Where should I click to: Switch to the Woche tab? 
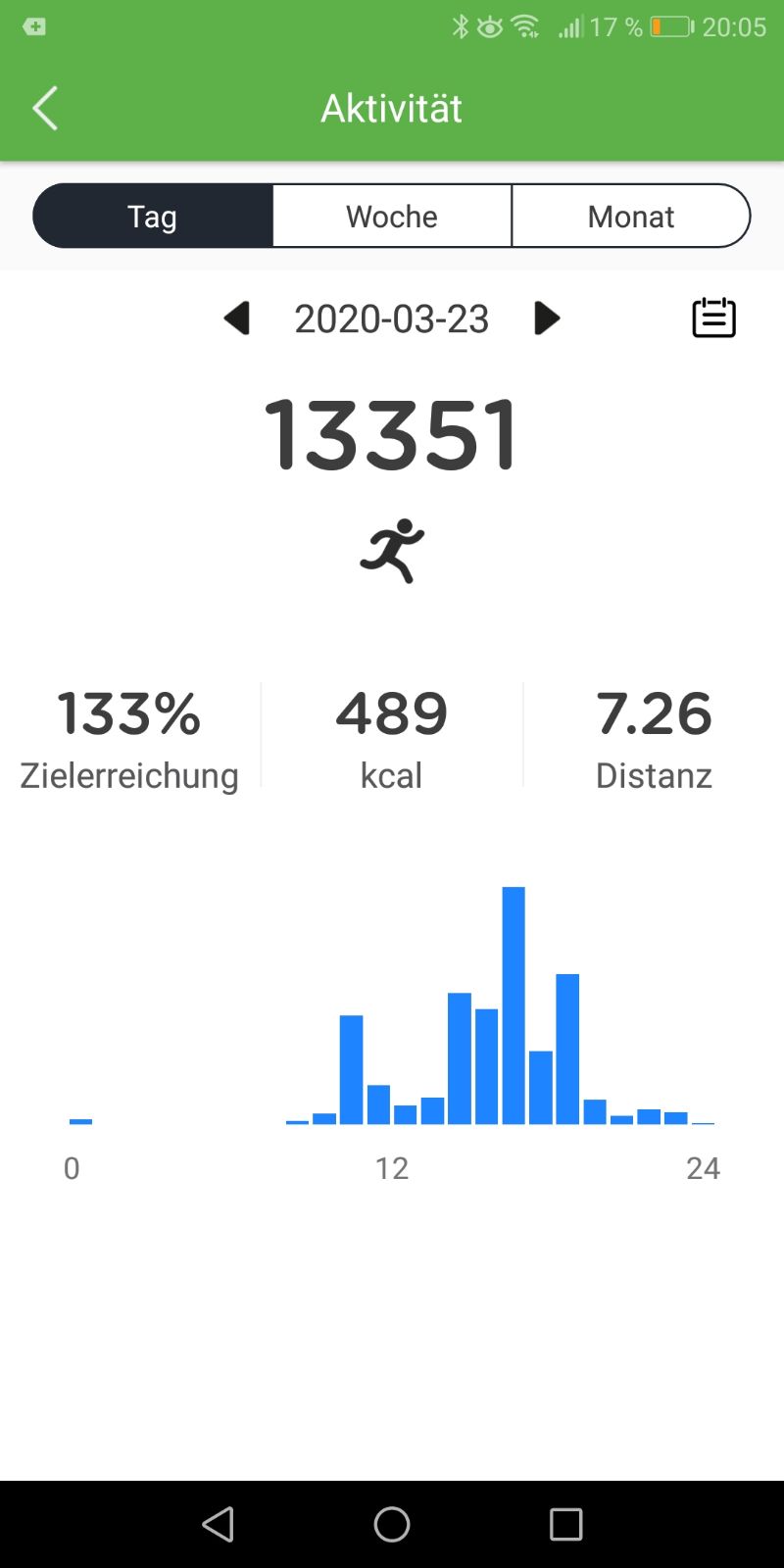(x=392, y=216)
